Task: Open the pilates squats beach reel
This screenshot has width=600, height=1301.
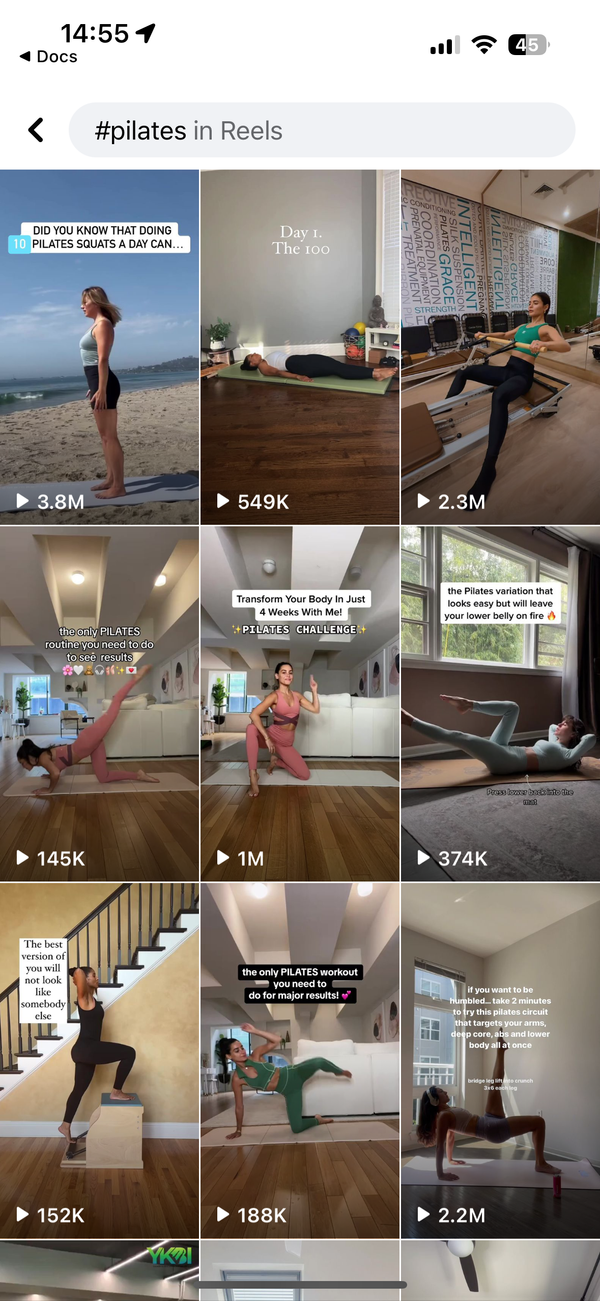Action: 99,347
